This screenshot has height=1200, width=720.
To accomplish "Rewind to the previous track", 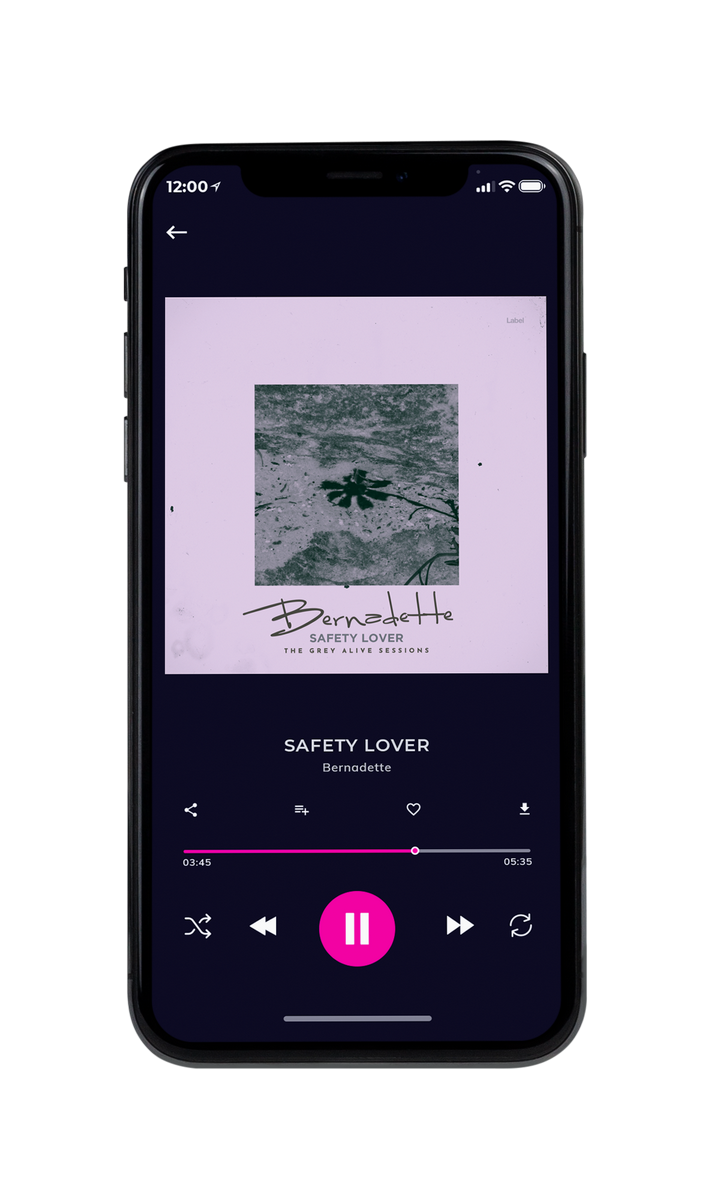I will click(263, 926).
